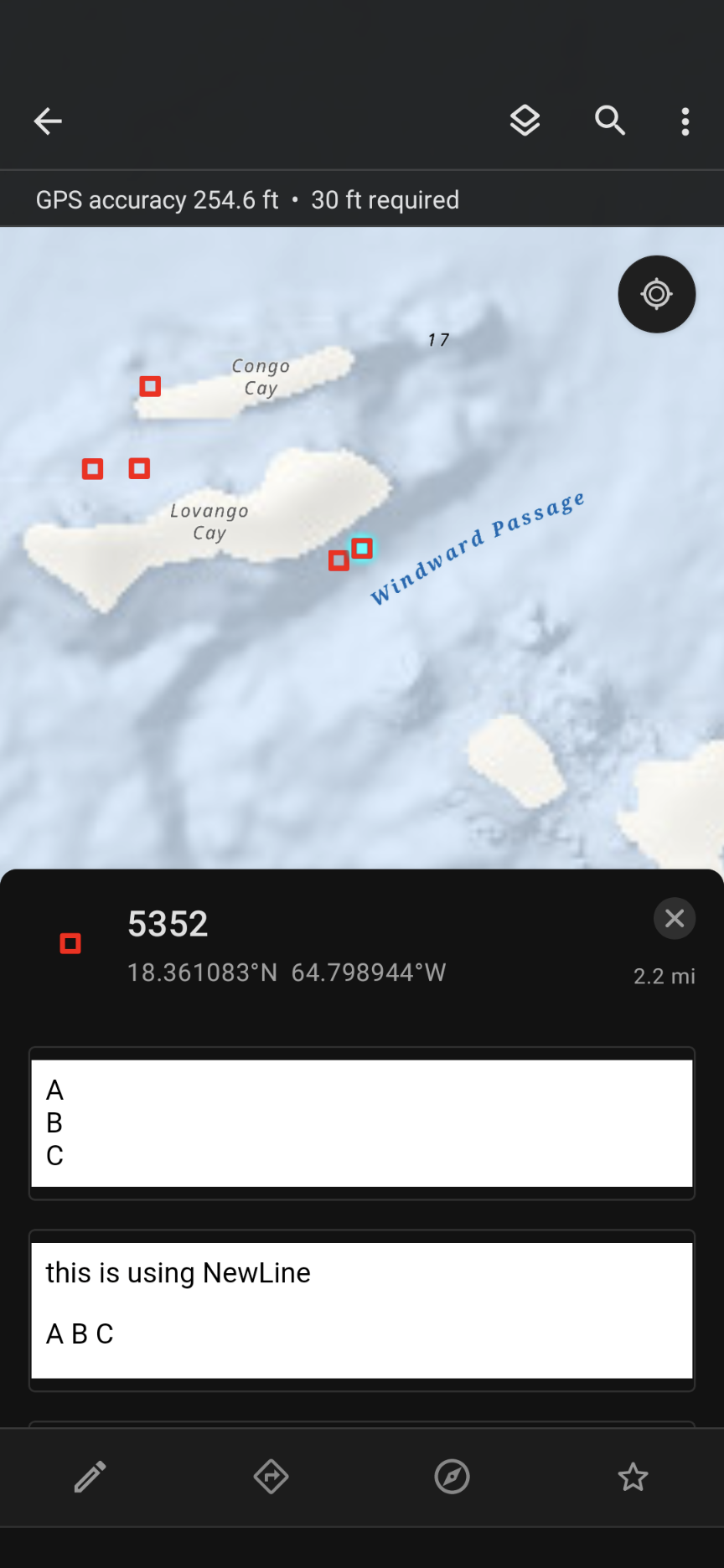Close the 5352 feature panel
Screen dimensions: 724x1568
coord(675,919)
